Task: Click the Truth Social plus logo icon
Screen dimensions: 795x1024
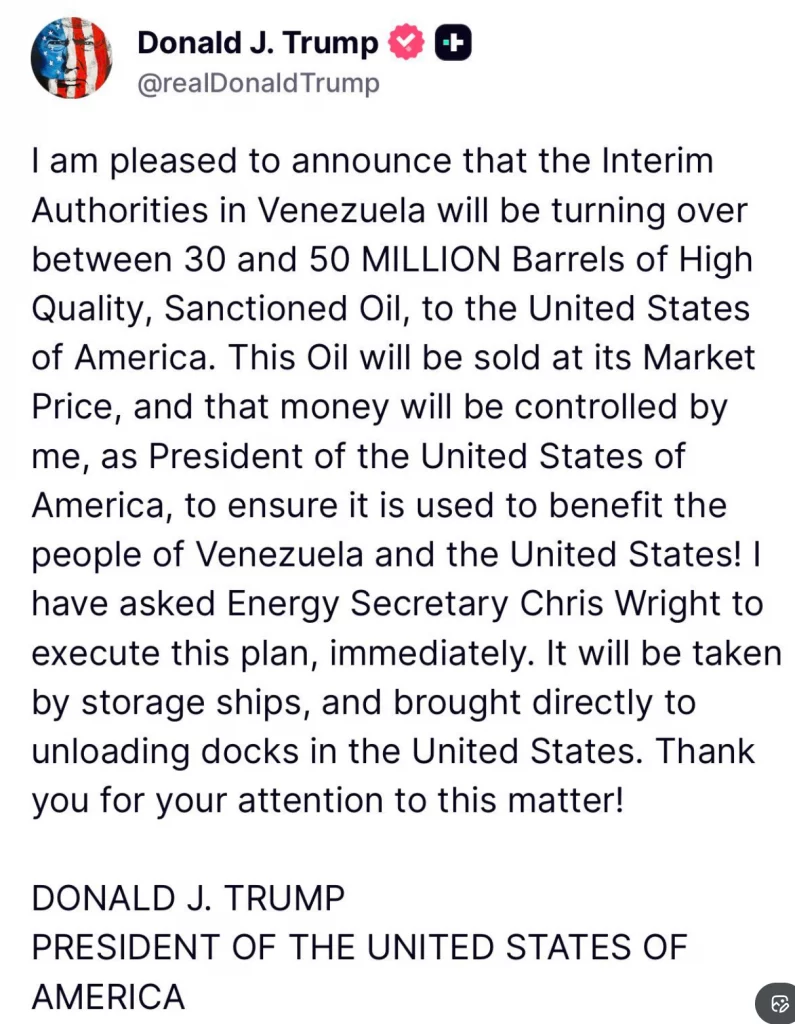Action: [452, 43]
